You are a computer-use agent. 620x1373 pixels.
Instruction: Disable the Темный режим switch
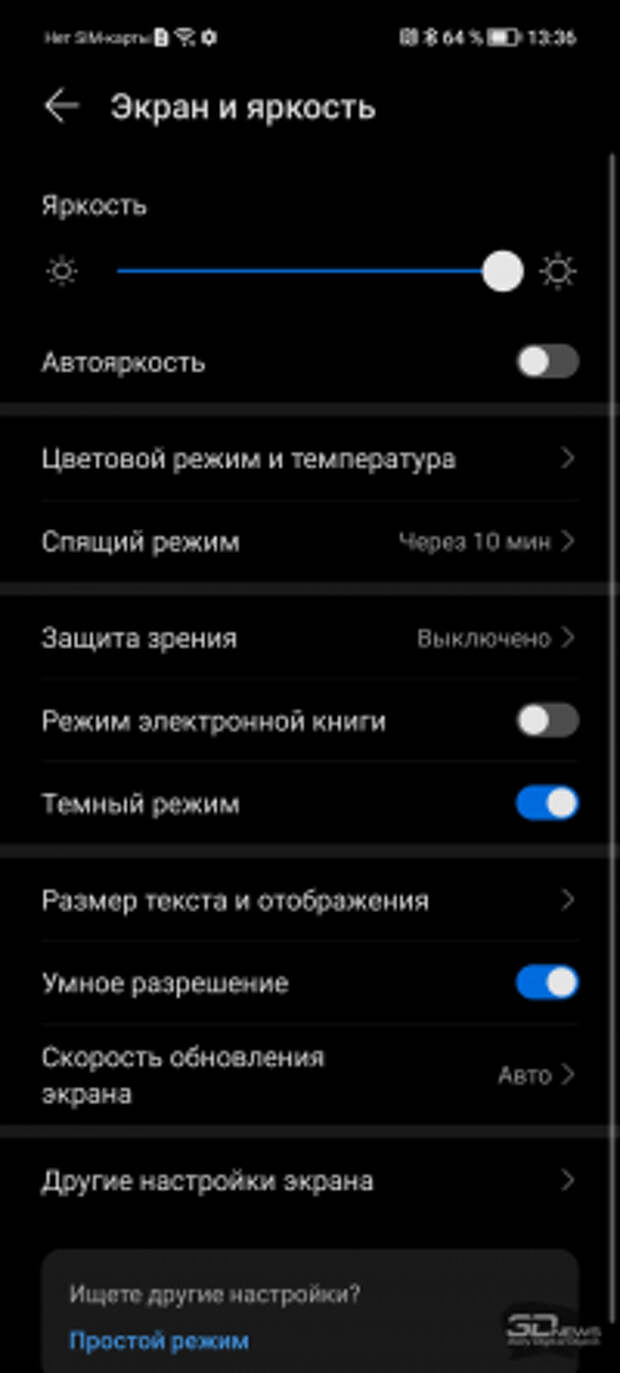pos(547,803)
